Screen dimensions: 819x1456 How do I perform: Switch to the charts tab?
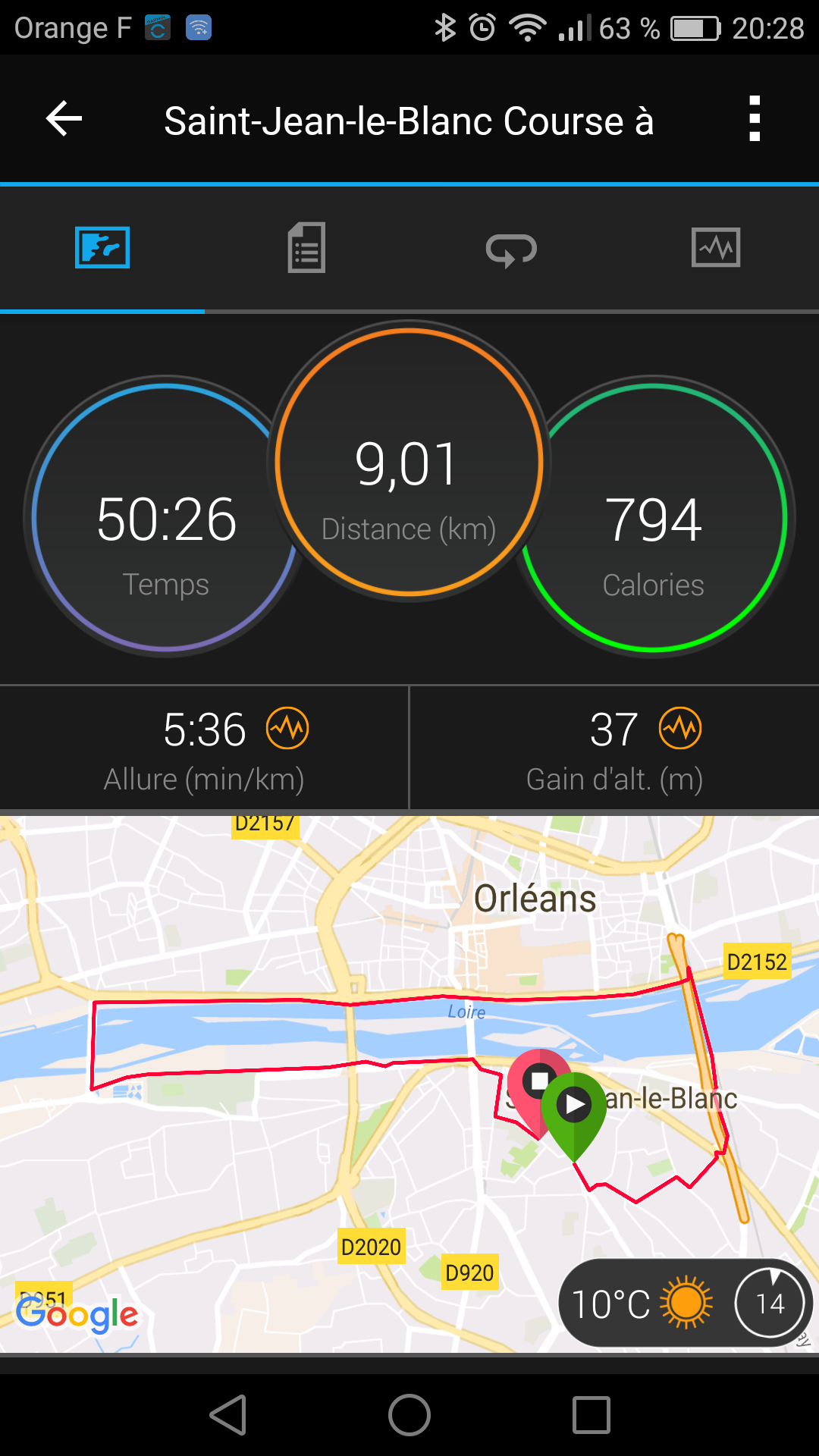click(x=716, y=248)
